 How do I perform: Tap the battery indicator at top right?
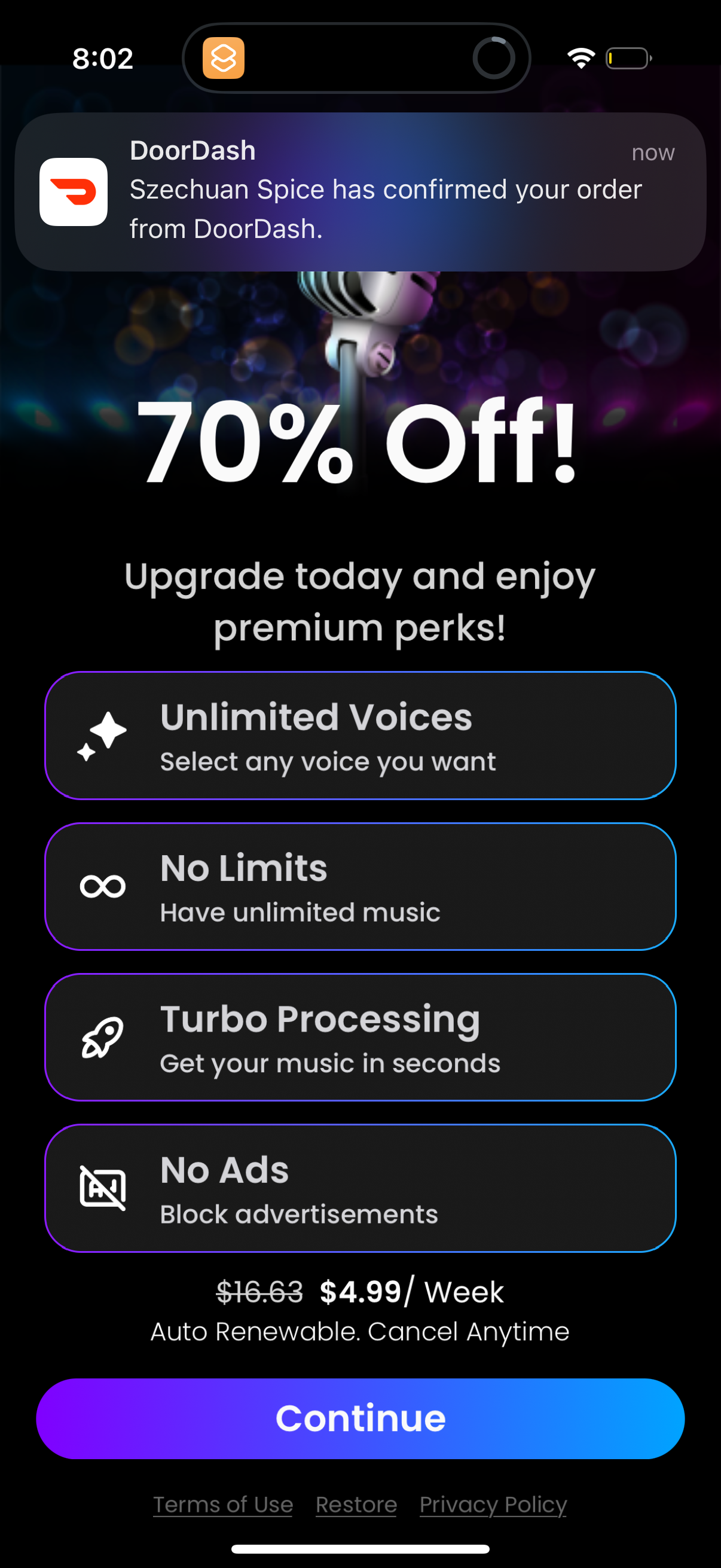point(627,58)
